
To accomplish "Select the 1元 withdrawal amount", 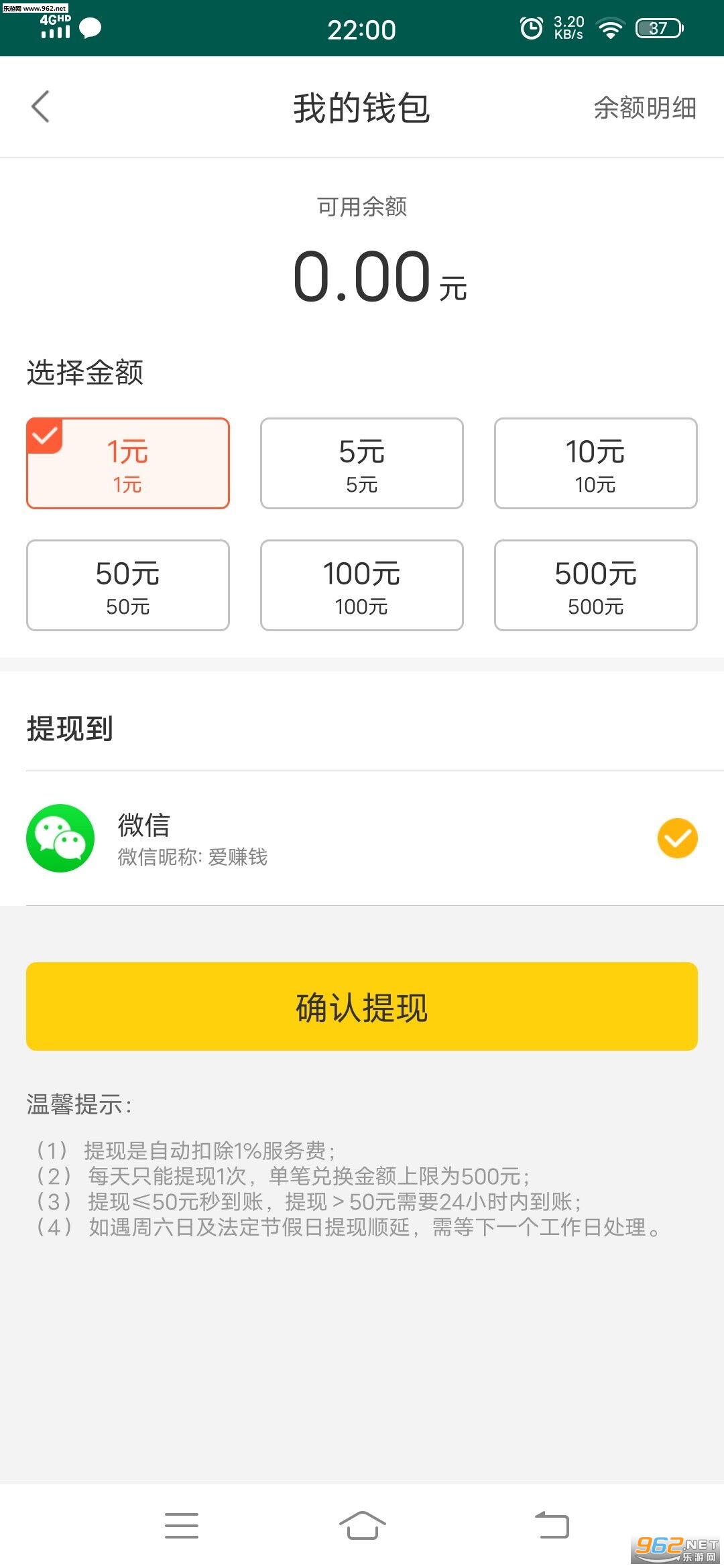I will (128, 463).
